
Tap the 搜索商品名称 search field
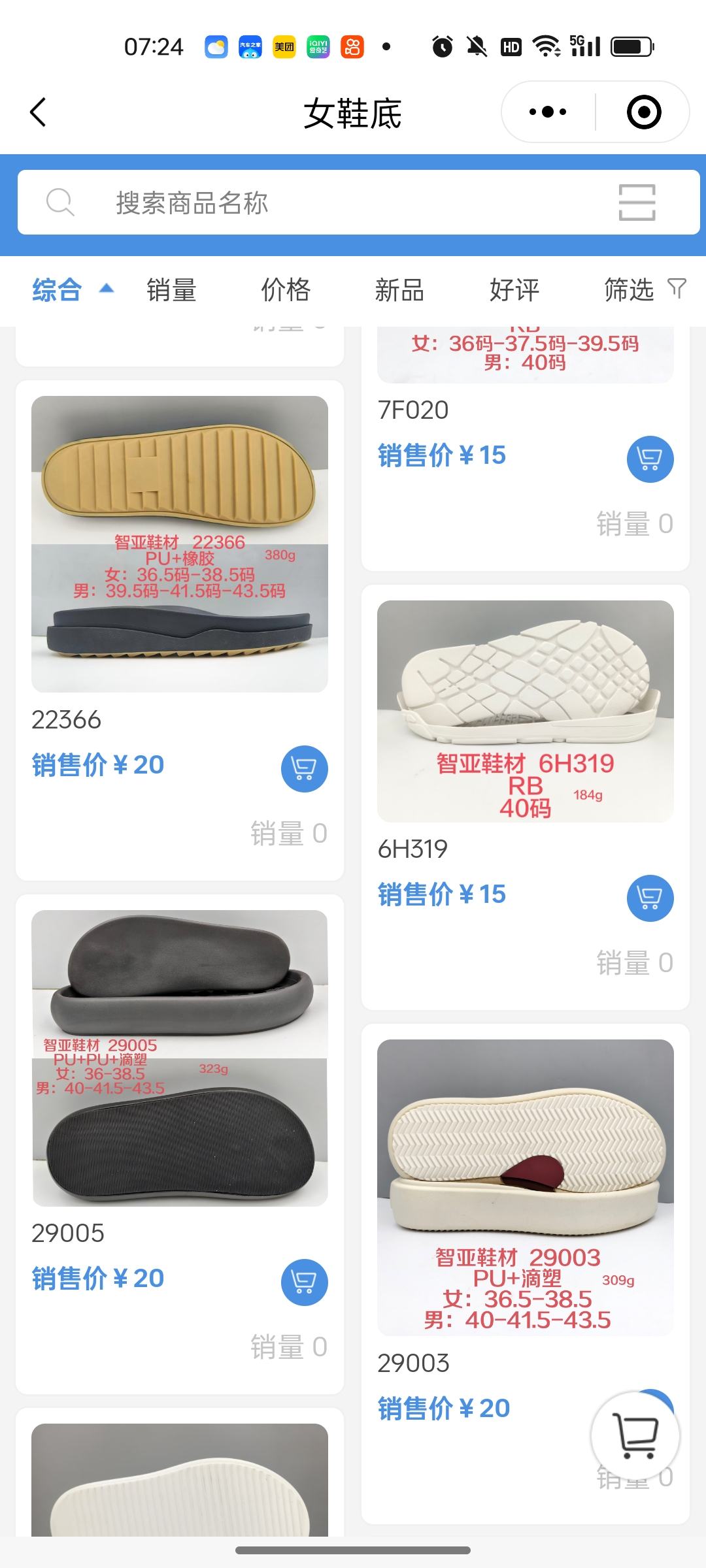(327, 203)
